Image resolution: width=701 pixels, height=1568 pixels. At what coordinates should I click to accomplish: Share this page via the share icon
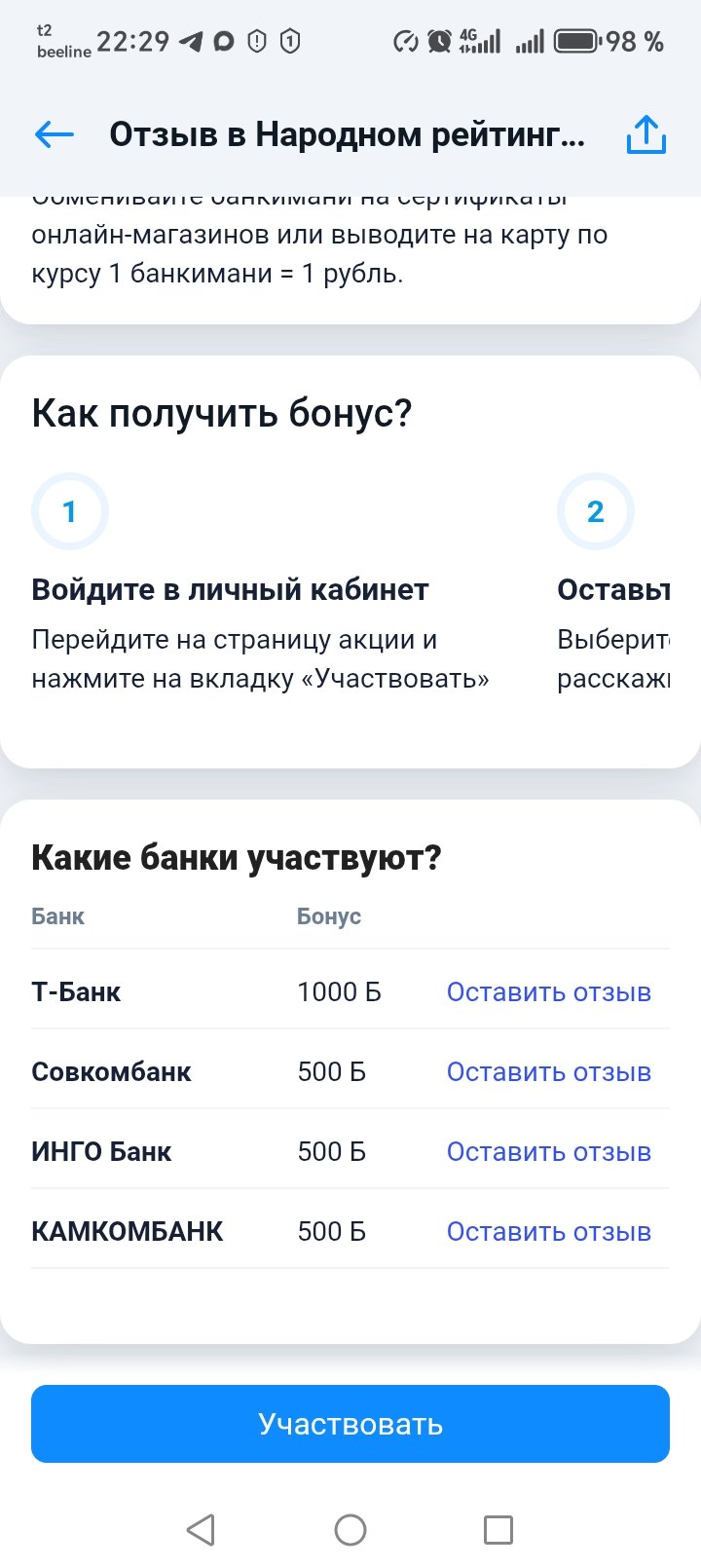pos(646,135)
